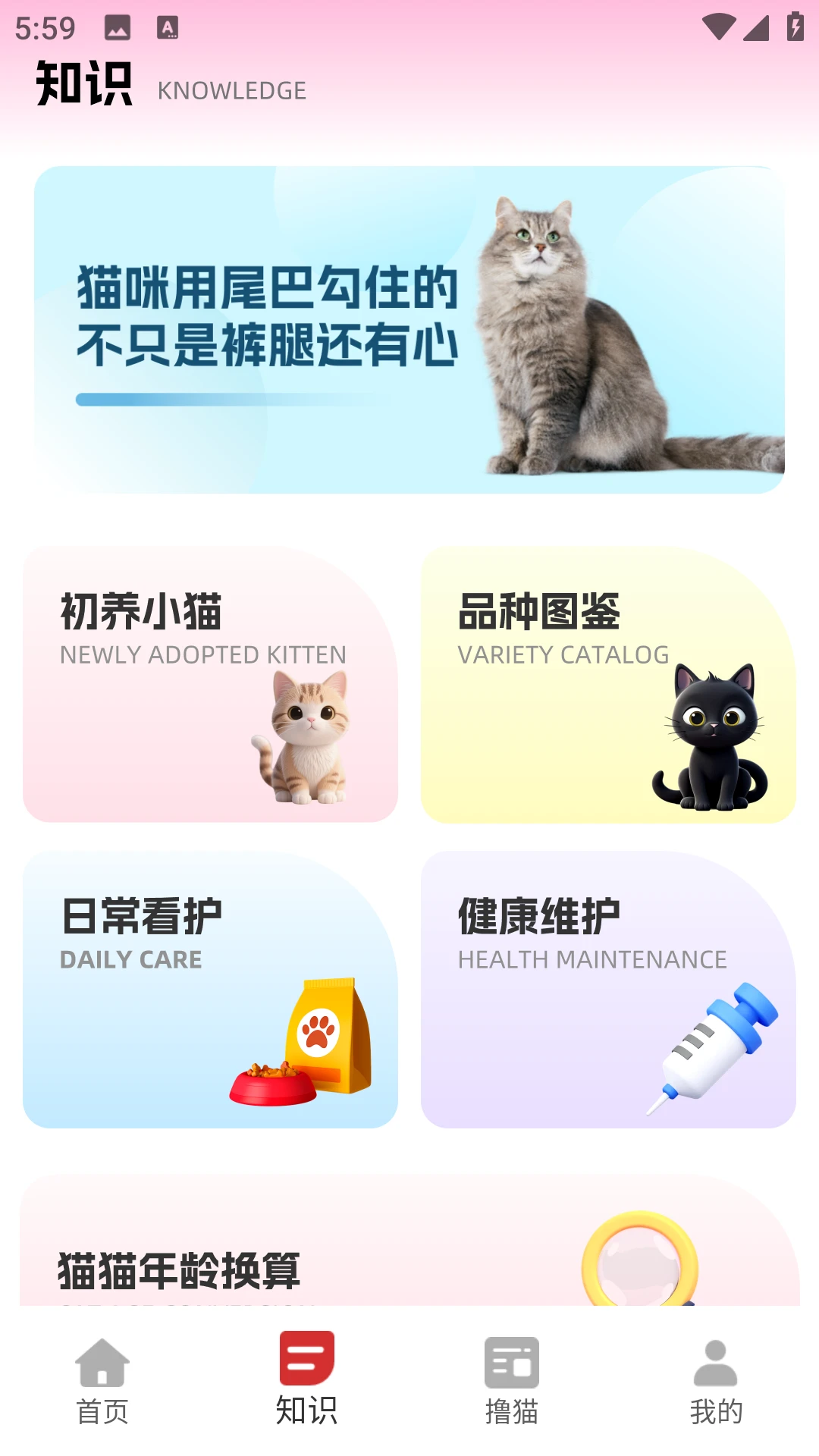The height and width of the screenshot is (1456, 819).
Task: Open the 健康维护 health maintenance card
Action: [608, 991]
